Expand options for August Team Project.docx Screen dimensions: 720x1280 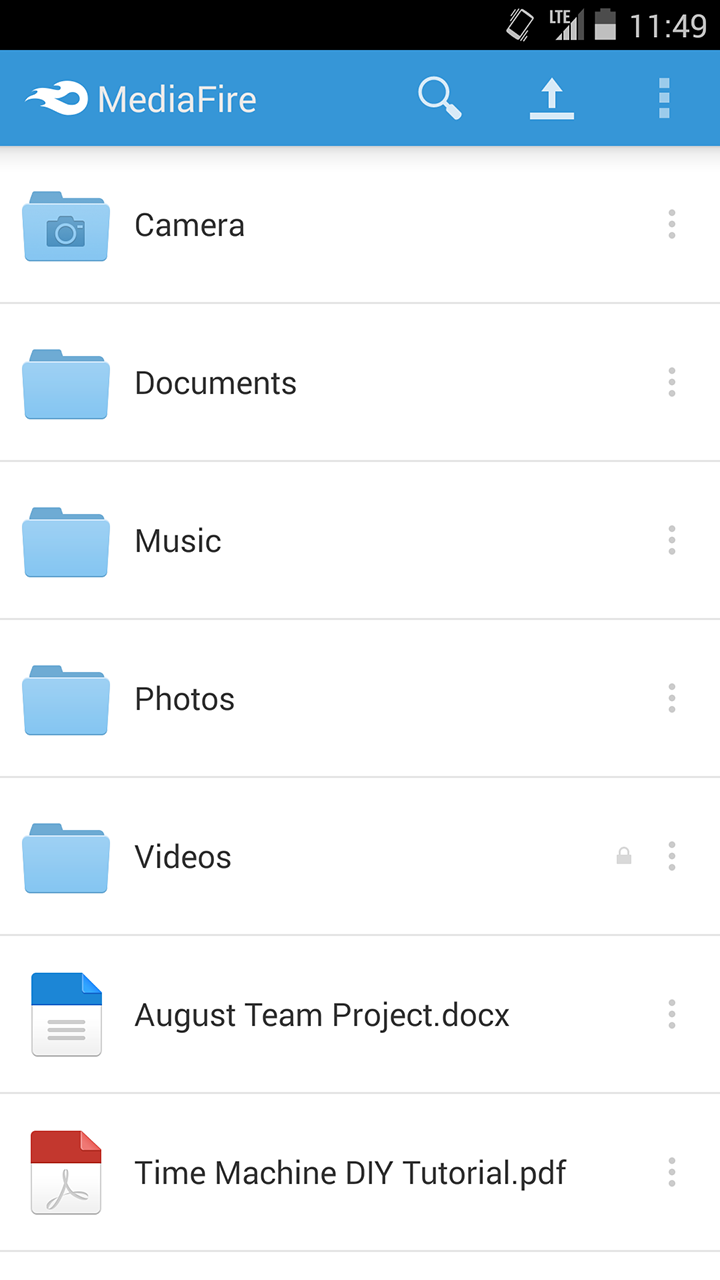(671, 1014)
